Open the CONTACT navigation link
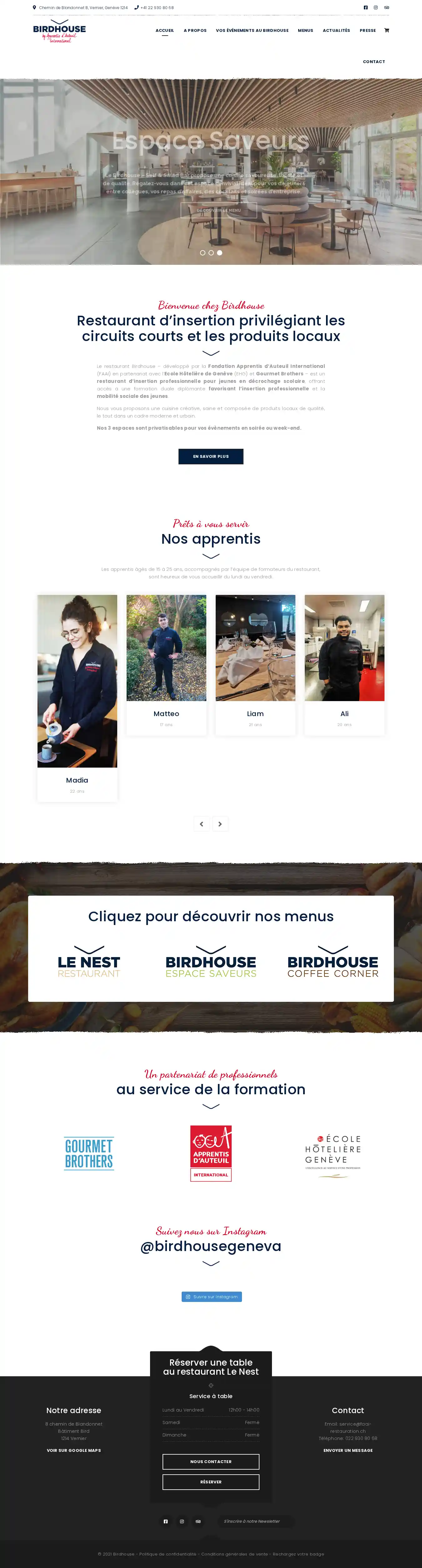 point(373,62)
